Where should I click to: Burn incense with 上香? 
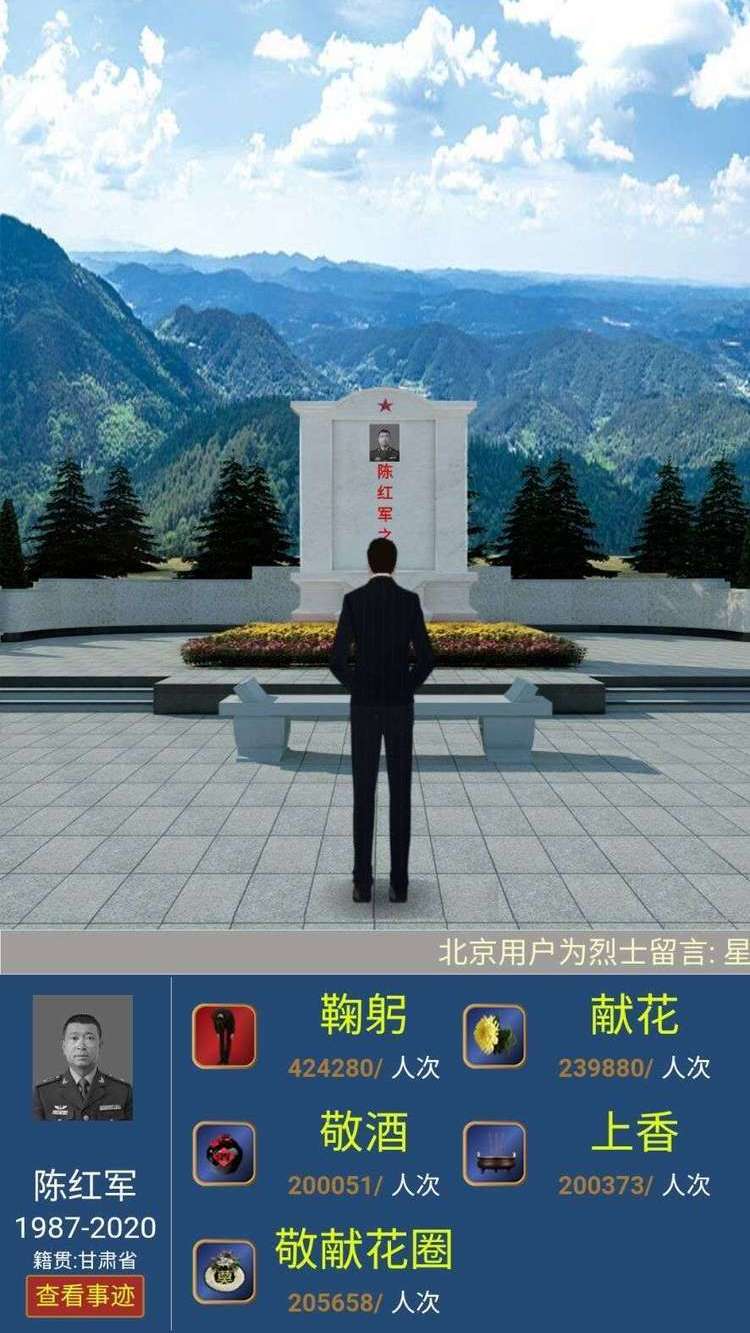click(x=495, y=1153)
